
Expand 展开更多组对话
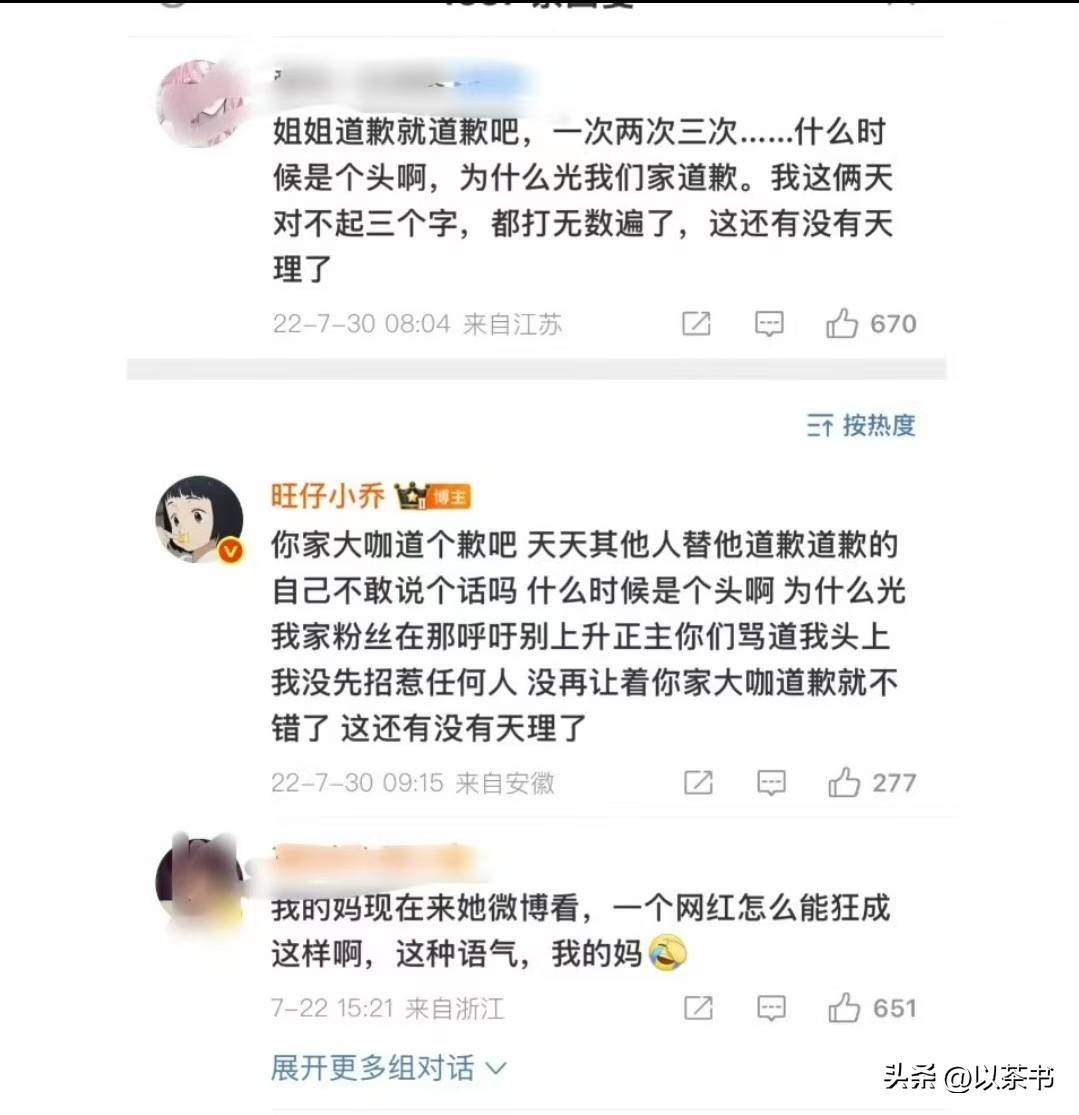click(388, 1068)
